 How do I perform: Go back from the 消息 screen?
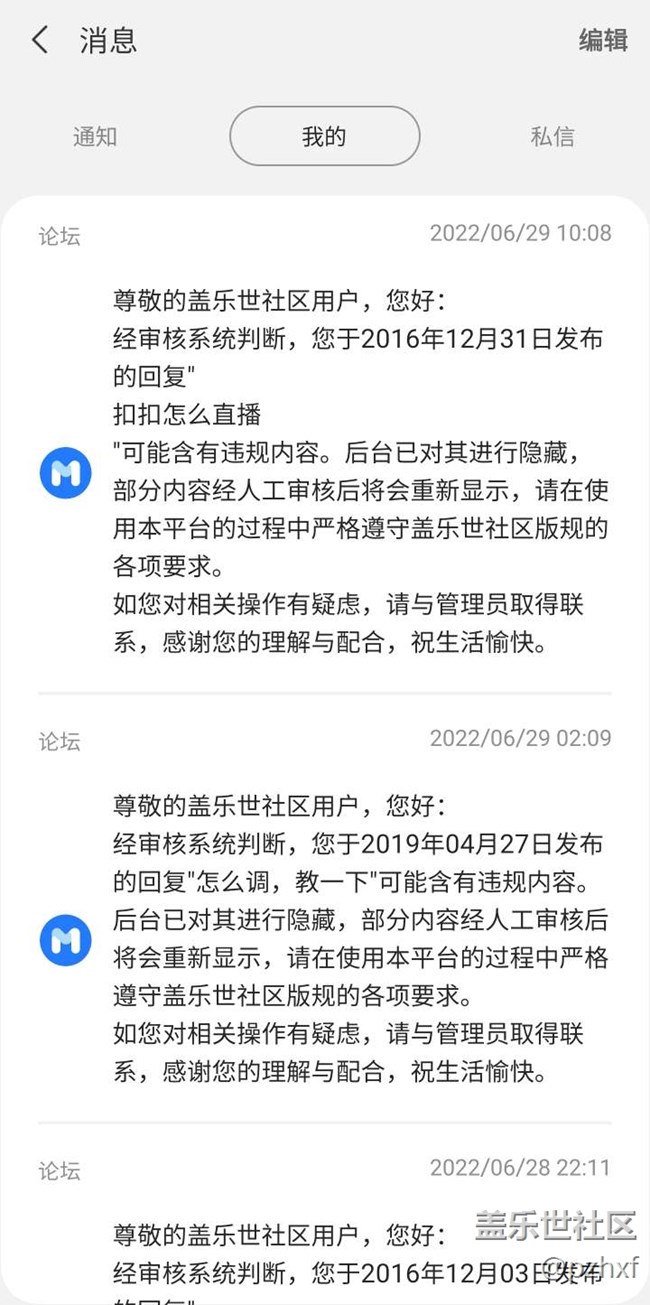pyautogui.click(x=40, y=40)
